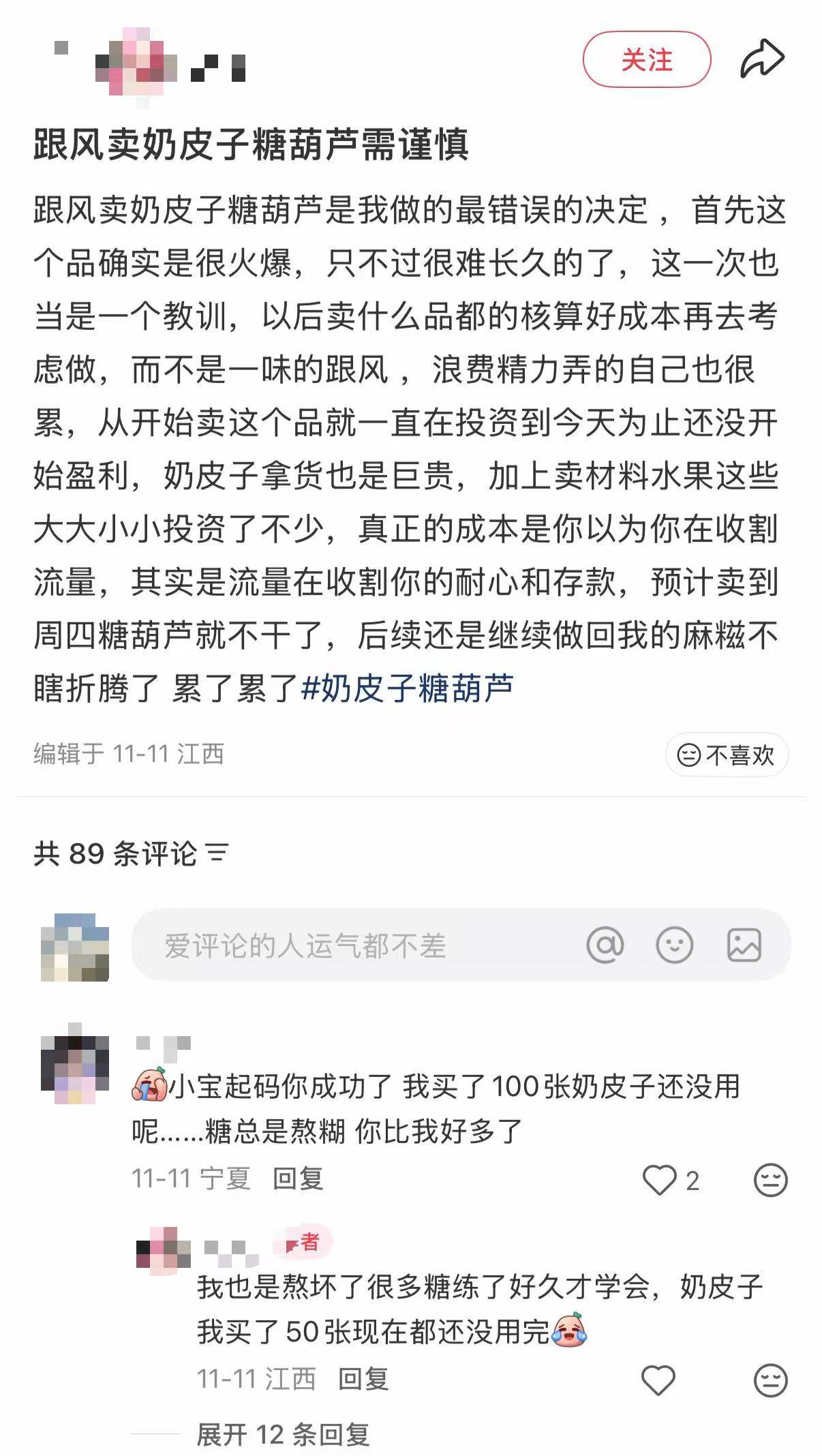Like the 宁夏 comment with 2 likes
Image resolution: width=822 pixels, height=1456 pixels.
(659, 1180)
